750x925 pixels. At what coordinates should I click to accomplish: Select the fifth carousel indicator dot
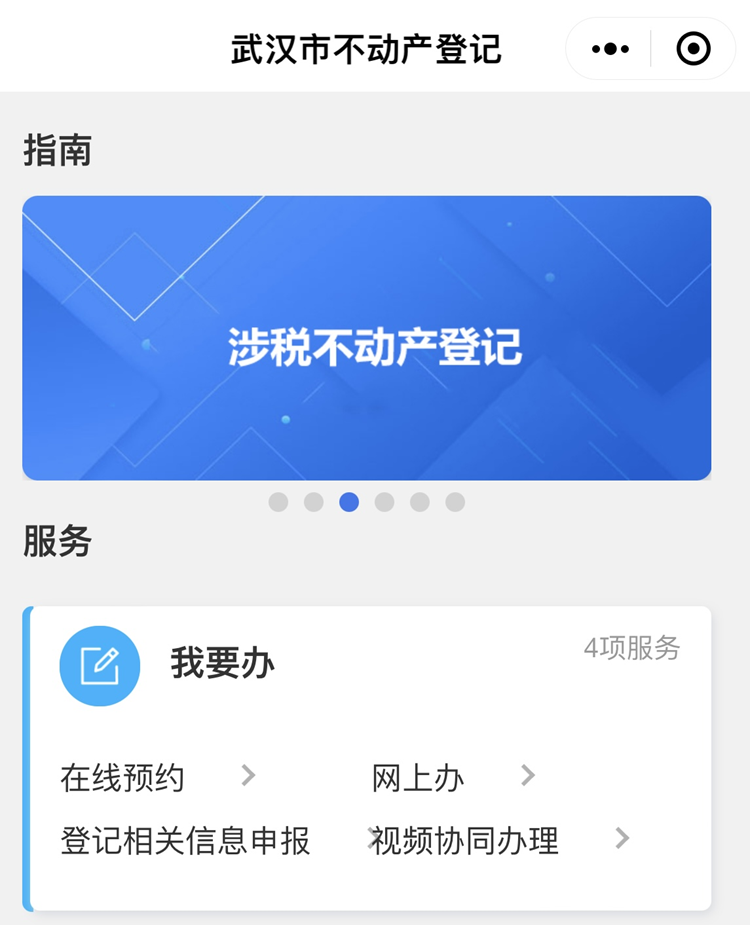(x=420, y=502)
